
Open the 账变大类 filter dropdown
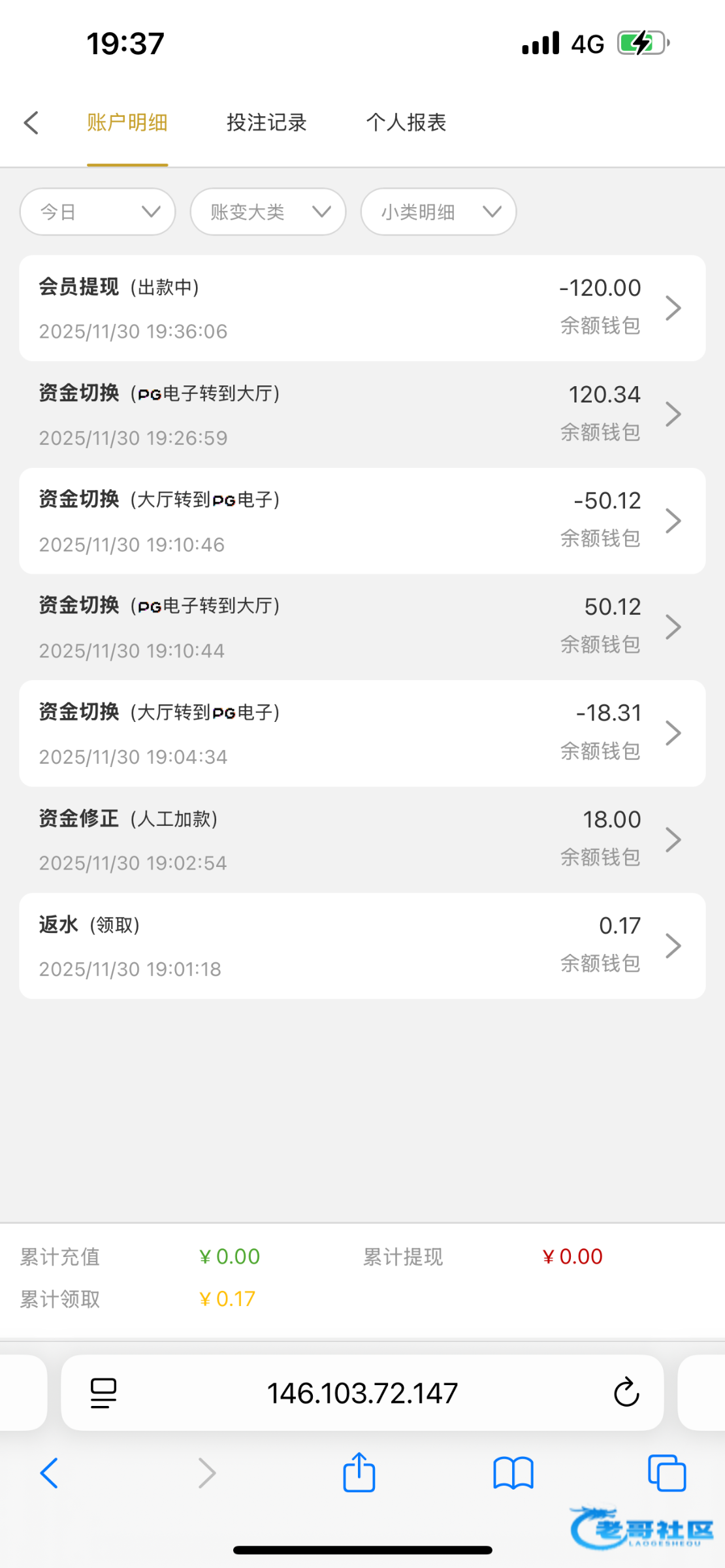(268, 212)
